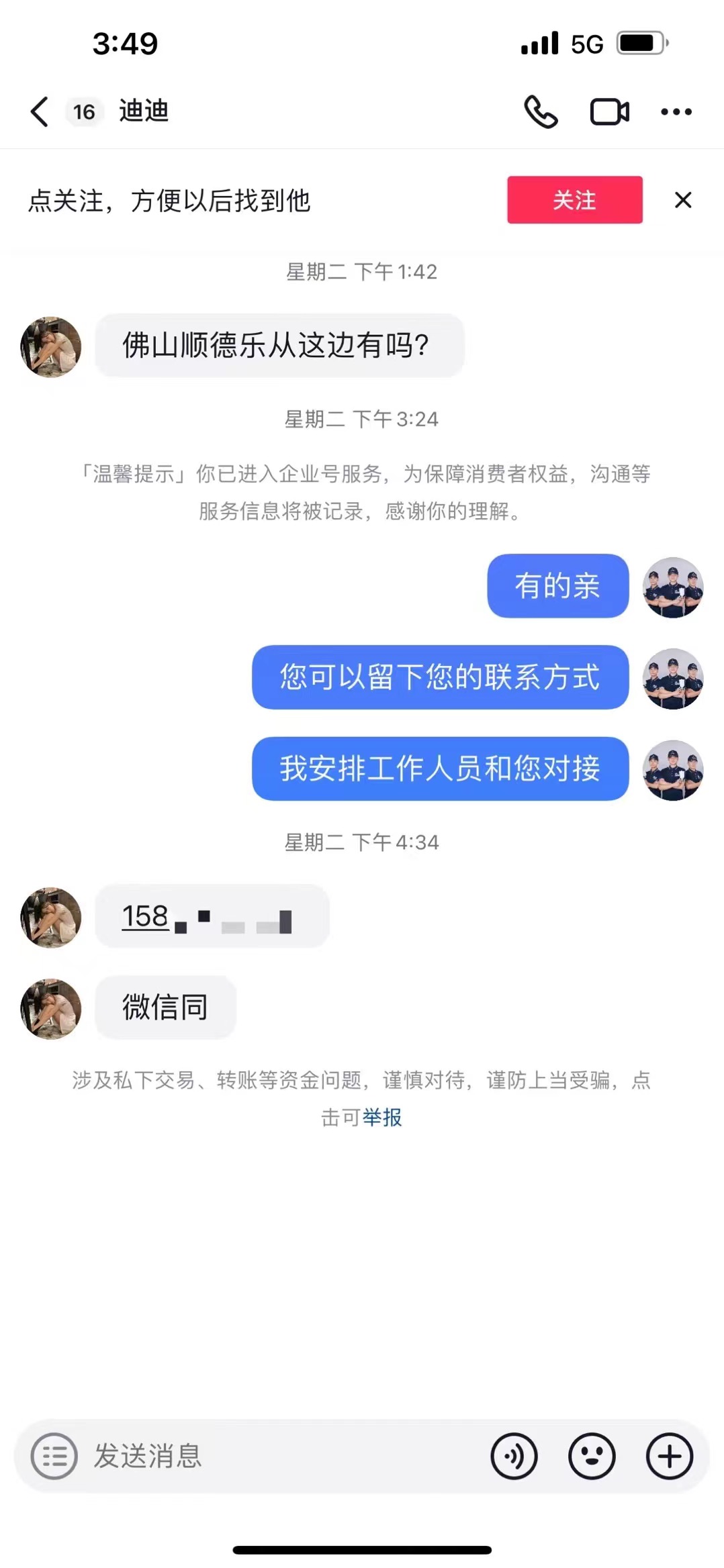Tap the red 关注 follow button

[574, 200]
